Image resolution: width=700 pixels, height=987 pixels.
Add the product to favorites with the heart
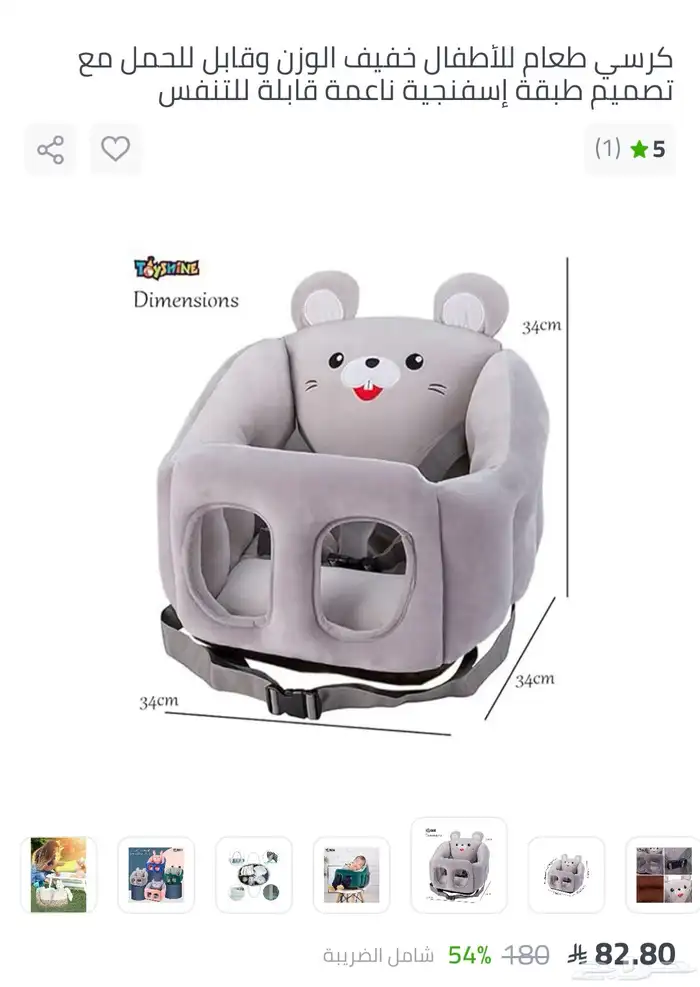(116, 149)
